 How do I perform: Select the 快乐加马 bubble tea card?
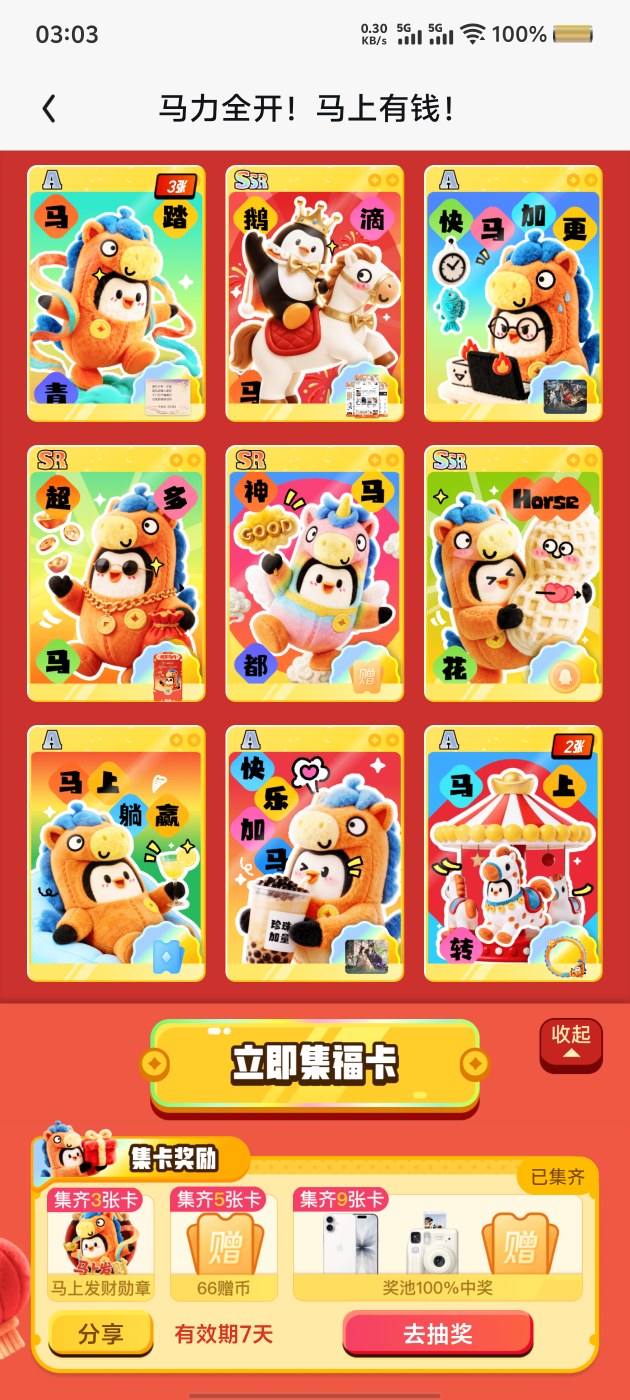tap(315, 853)
